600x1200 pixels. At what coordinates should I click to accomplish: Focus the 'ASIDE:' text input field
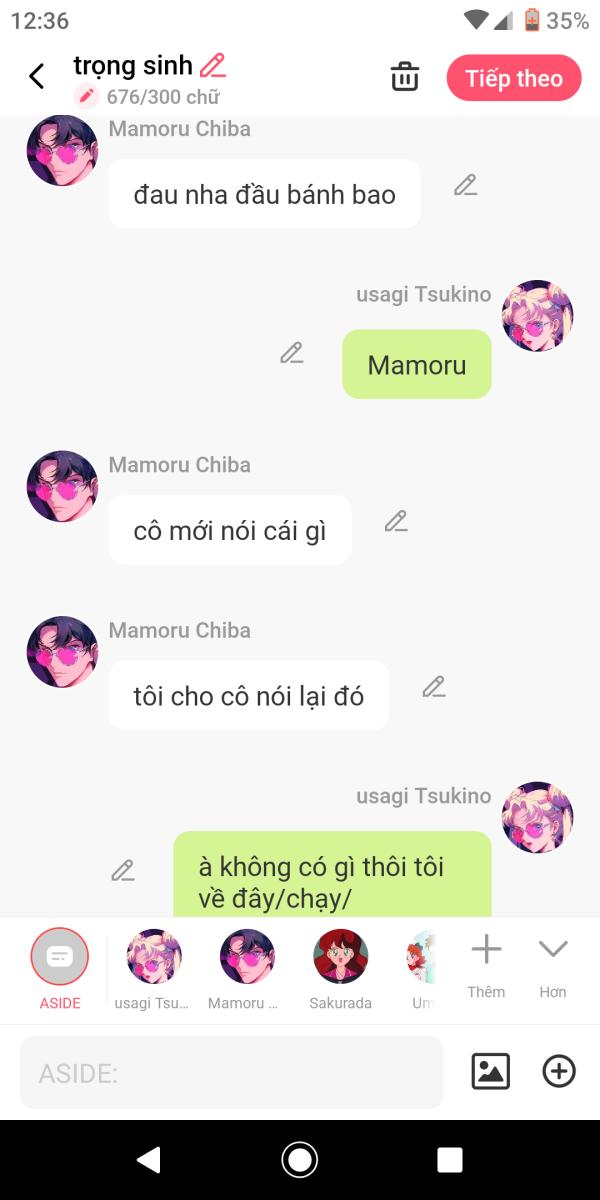(x=231, y=1073)
